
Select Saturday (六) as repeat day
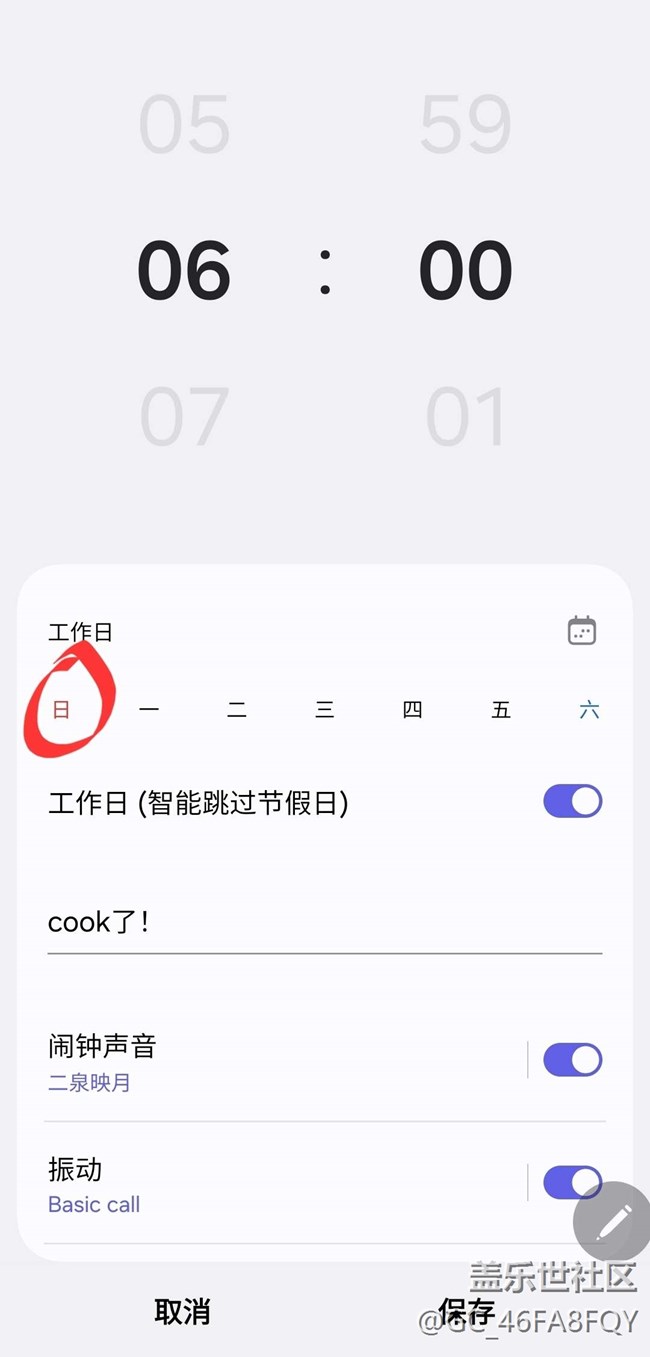(589, 710)
